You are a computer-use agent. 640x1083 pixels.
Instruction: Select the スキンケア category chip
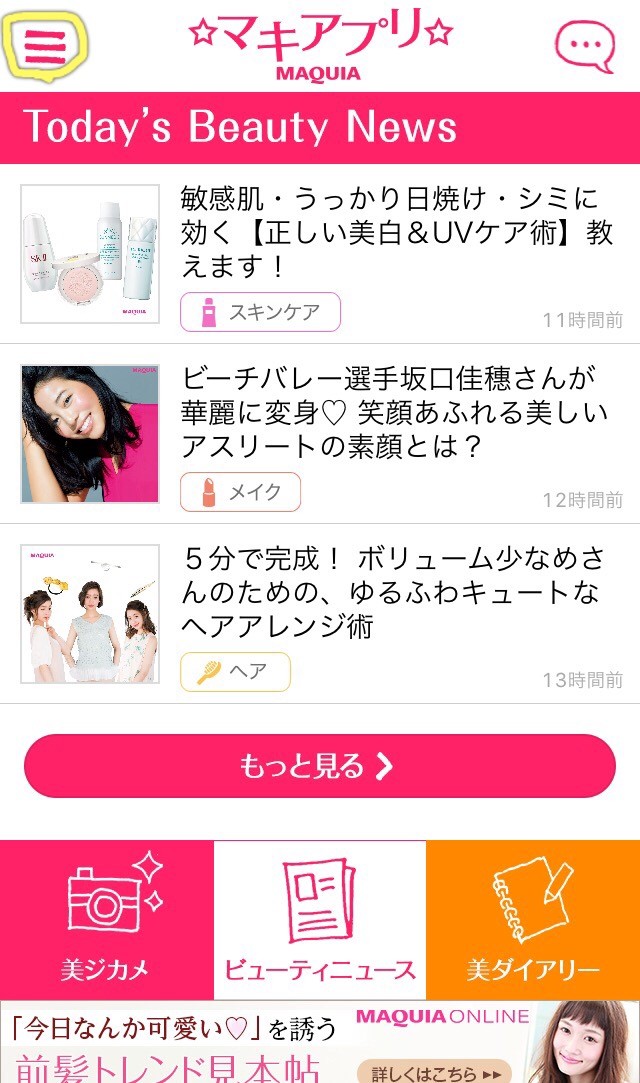260,312
